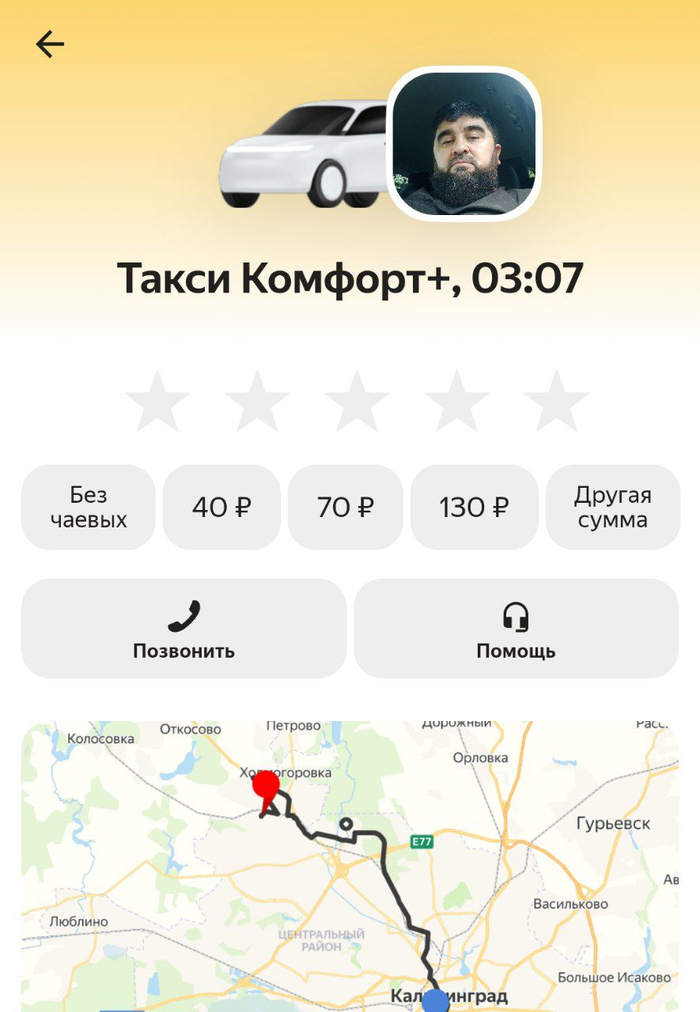
Task: Rate the ride three stars
Action: click(357, 402)
